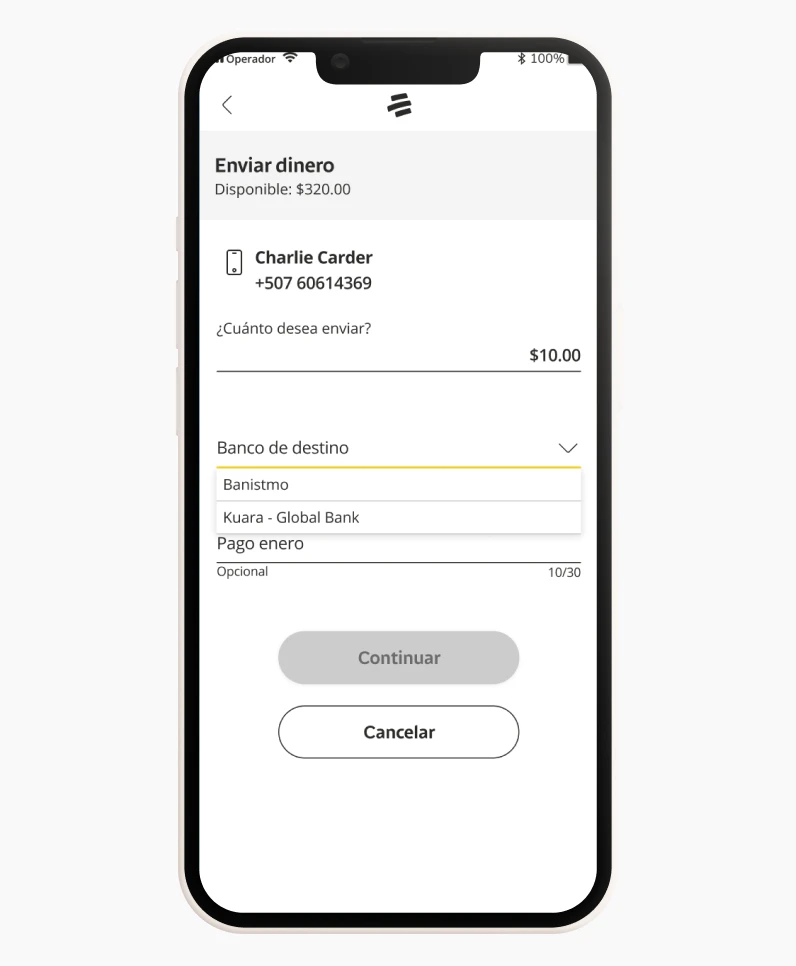This screenshot has width=796, height=966.
Task: Cancel the money transfer
Action: coord(398,732)
